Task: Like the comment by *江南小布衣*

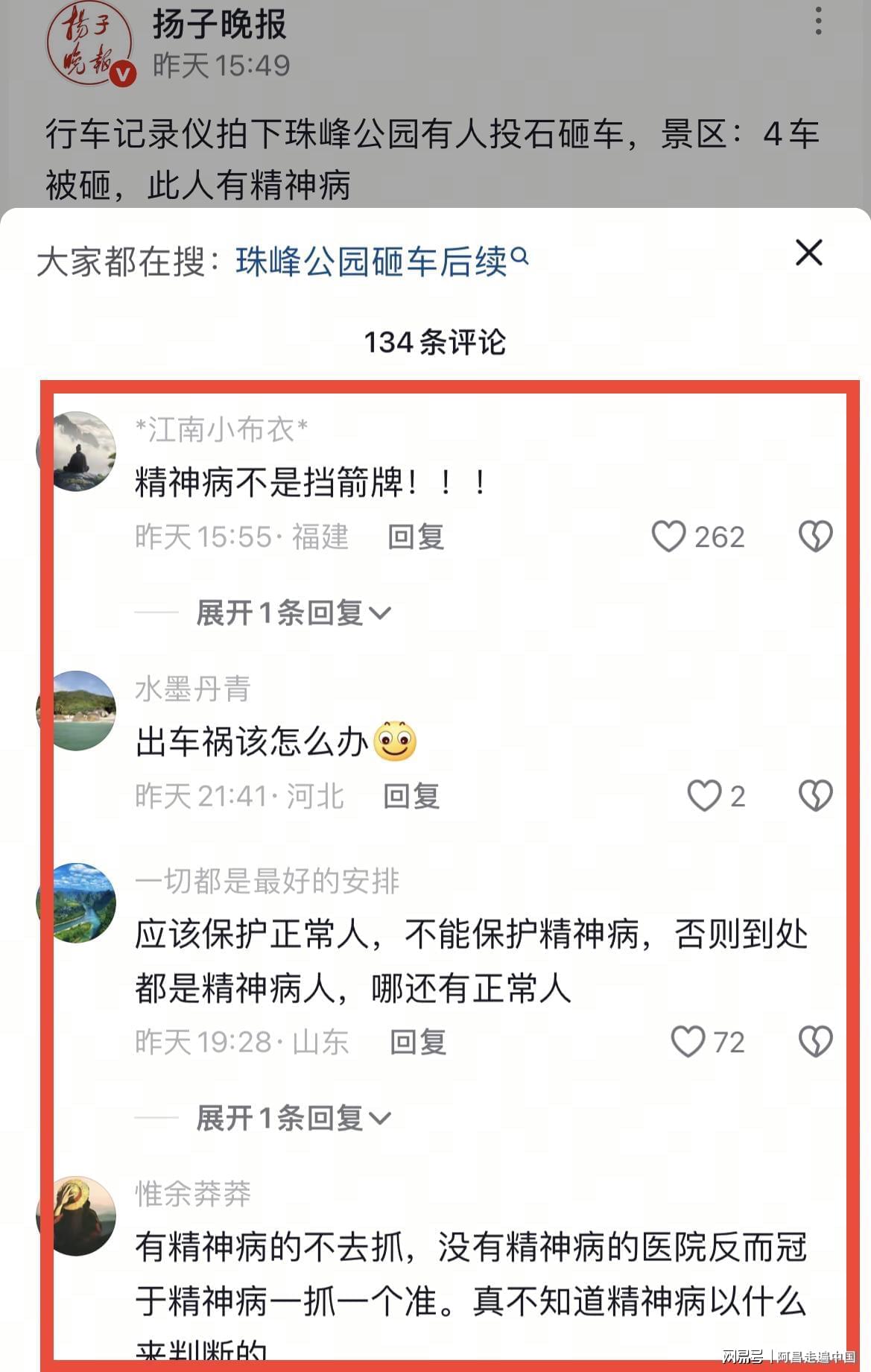Action: pos(668,537)
